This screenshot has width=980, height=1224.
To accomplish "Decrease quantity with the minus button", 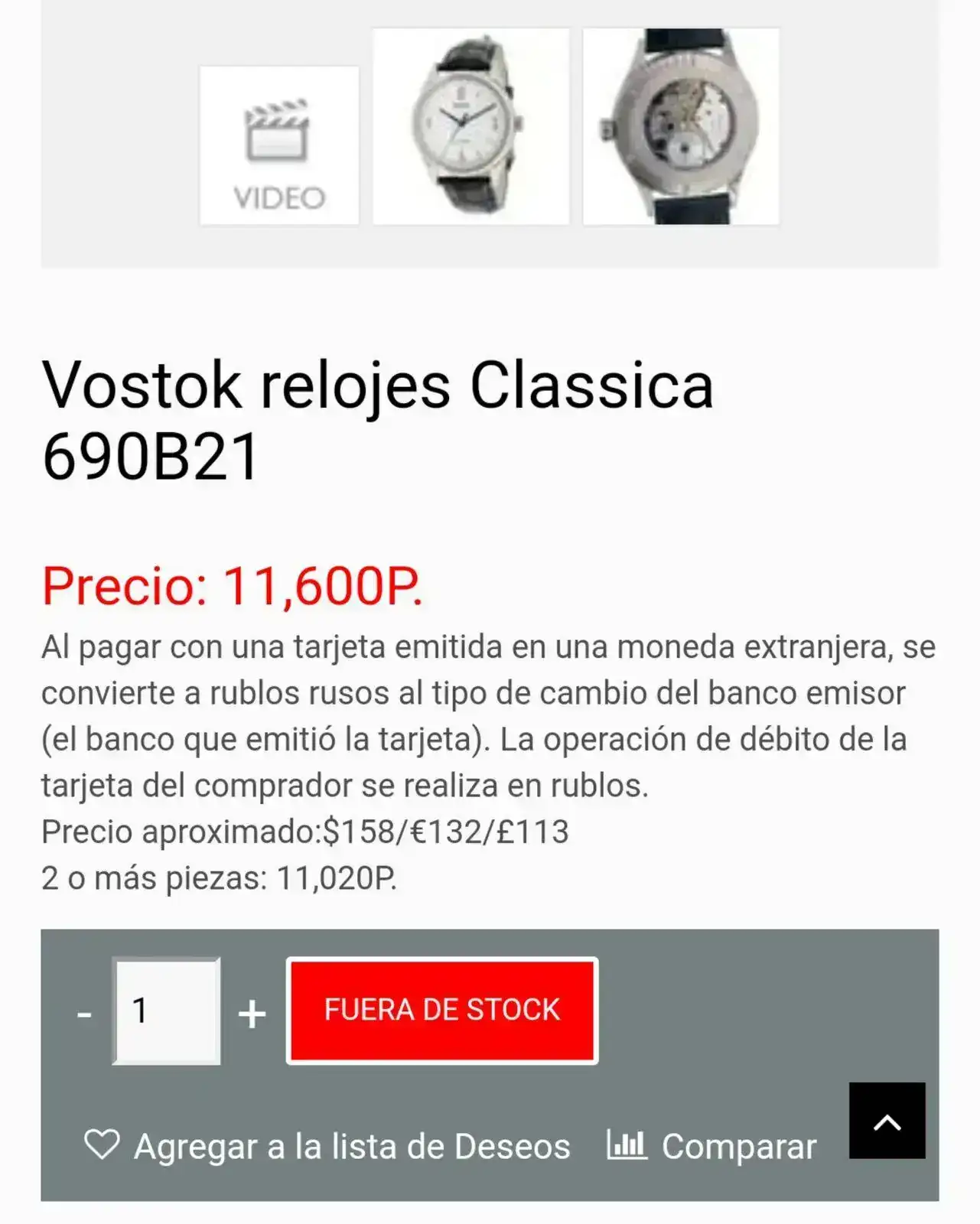I will point(84,1014).
